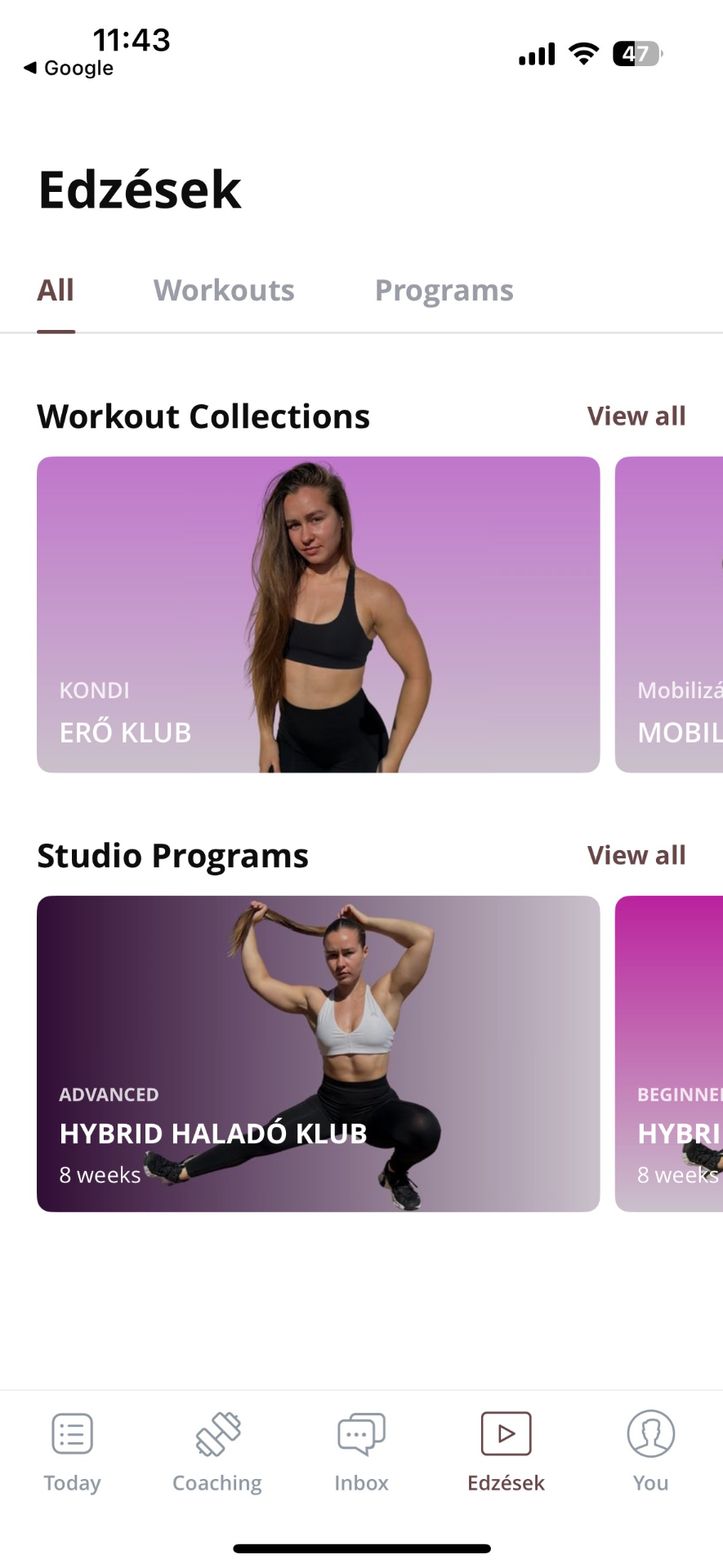View all Workout Collections
Image resolution: width=723 pixels, height=1568 pixels.
[x=636, y=416]
